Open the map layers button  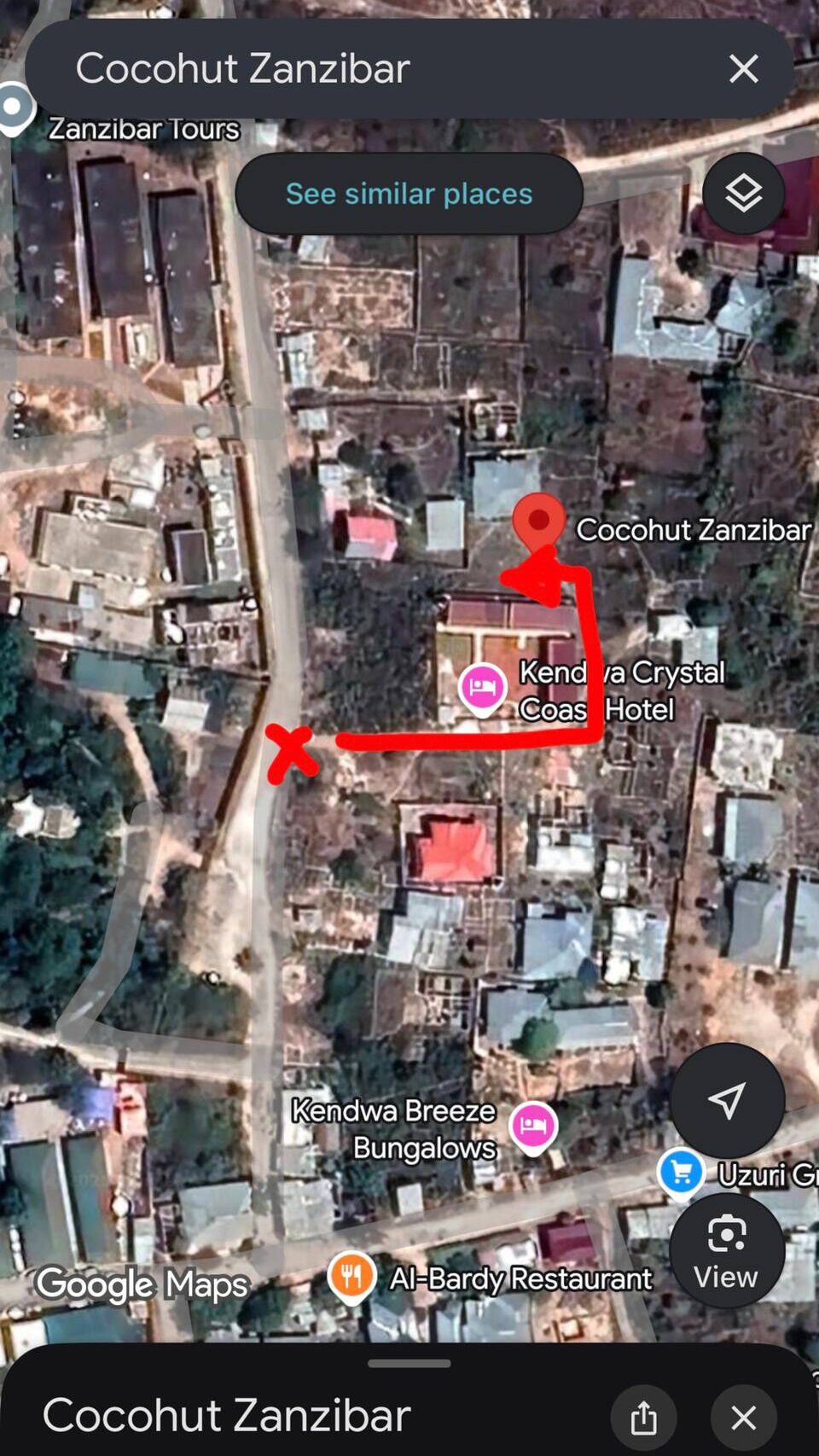click(743, 194)
